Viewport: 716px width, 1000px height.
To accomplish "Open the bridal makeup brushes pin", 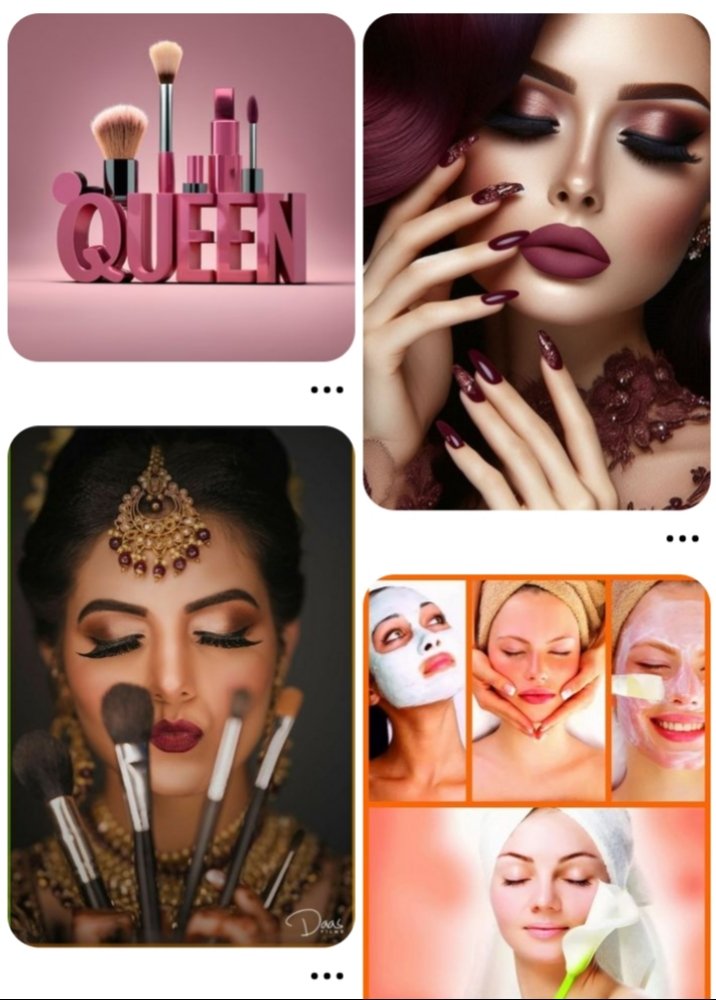I will [x=181, y=686].
